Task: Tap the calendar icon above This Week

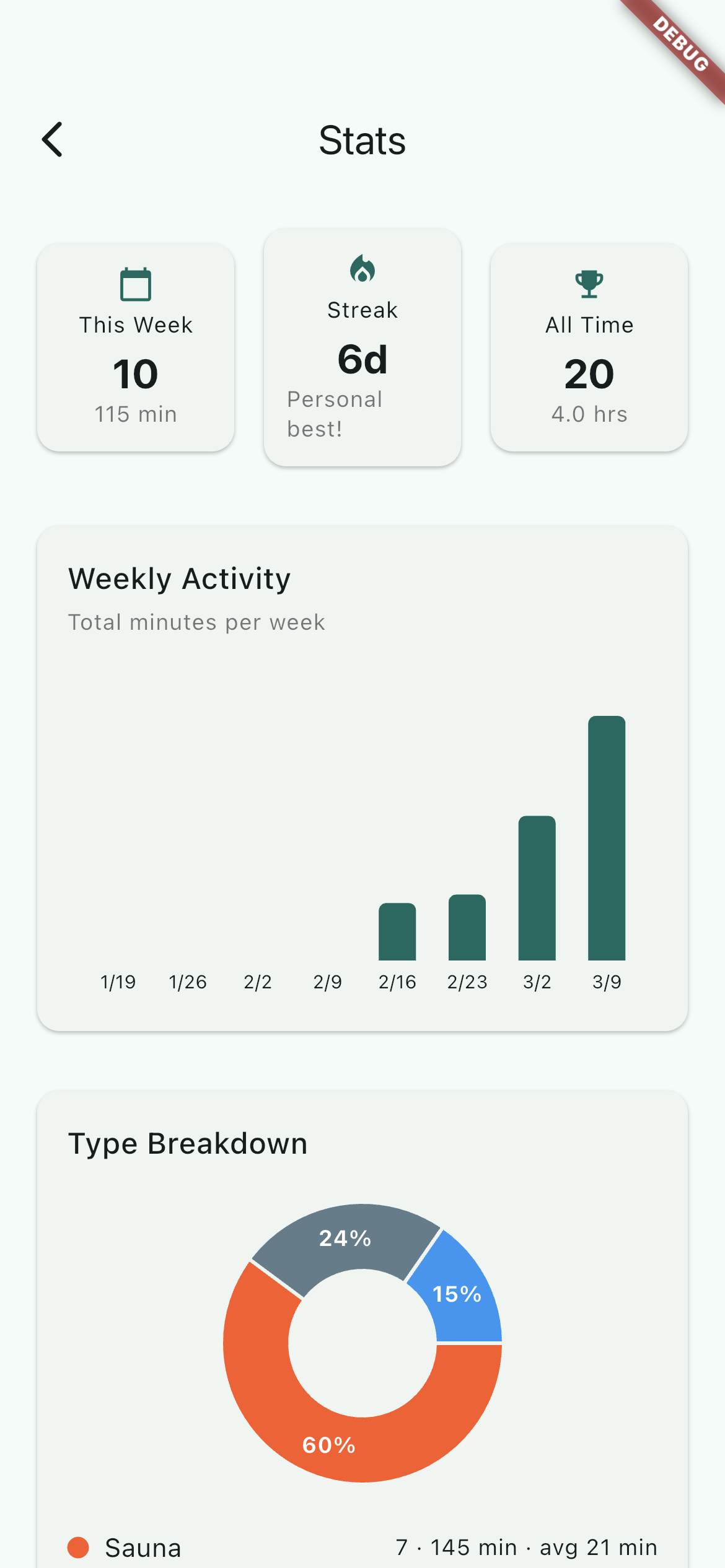Action: tap(136, 283)
